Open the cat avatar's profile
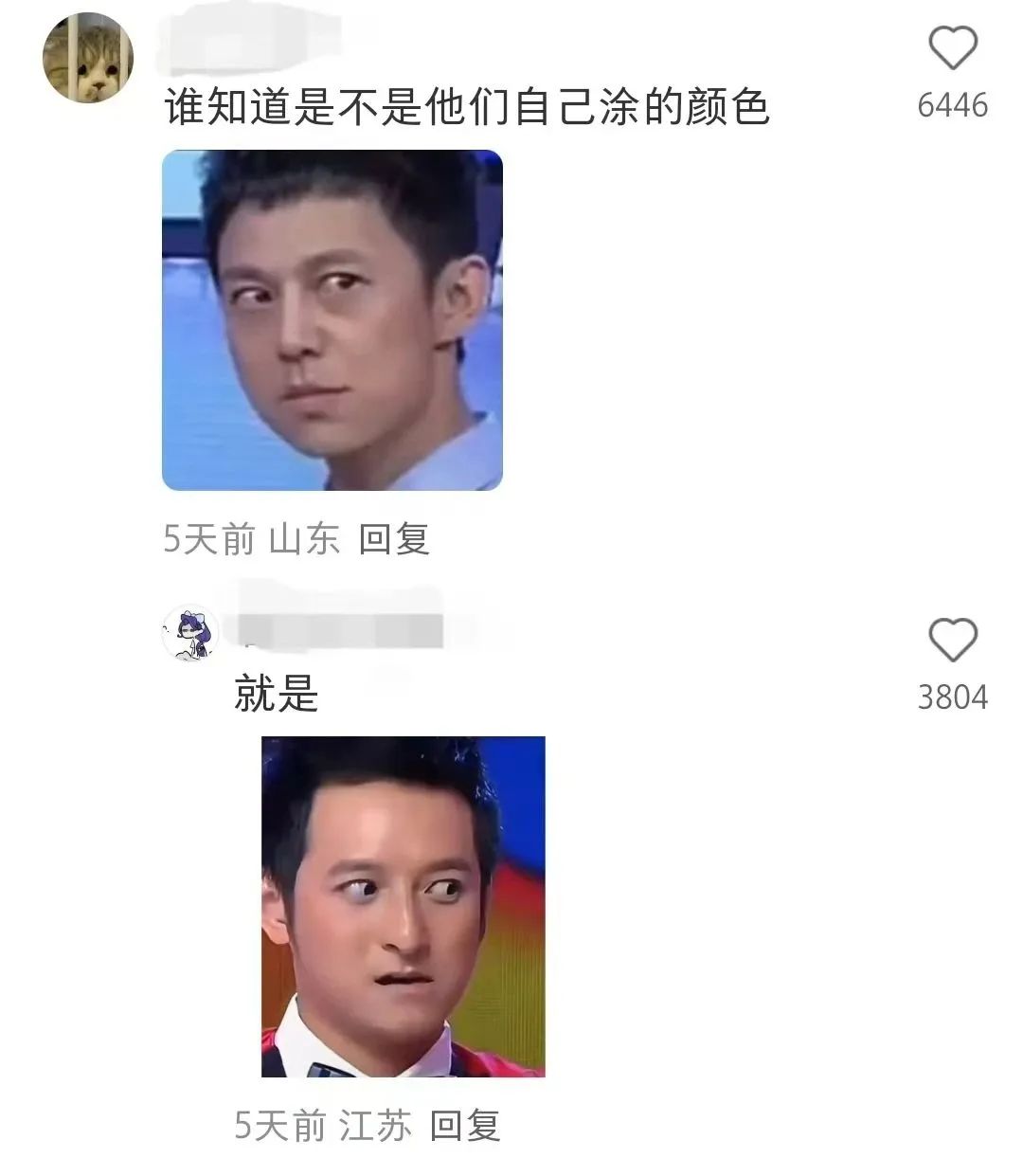1023x1176 pixels. tap(88, 58)
